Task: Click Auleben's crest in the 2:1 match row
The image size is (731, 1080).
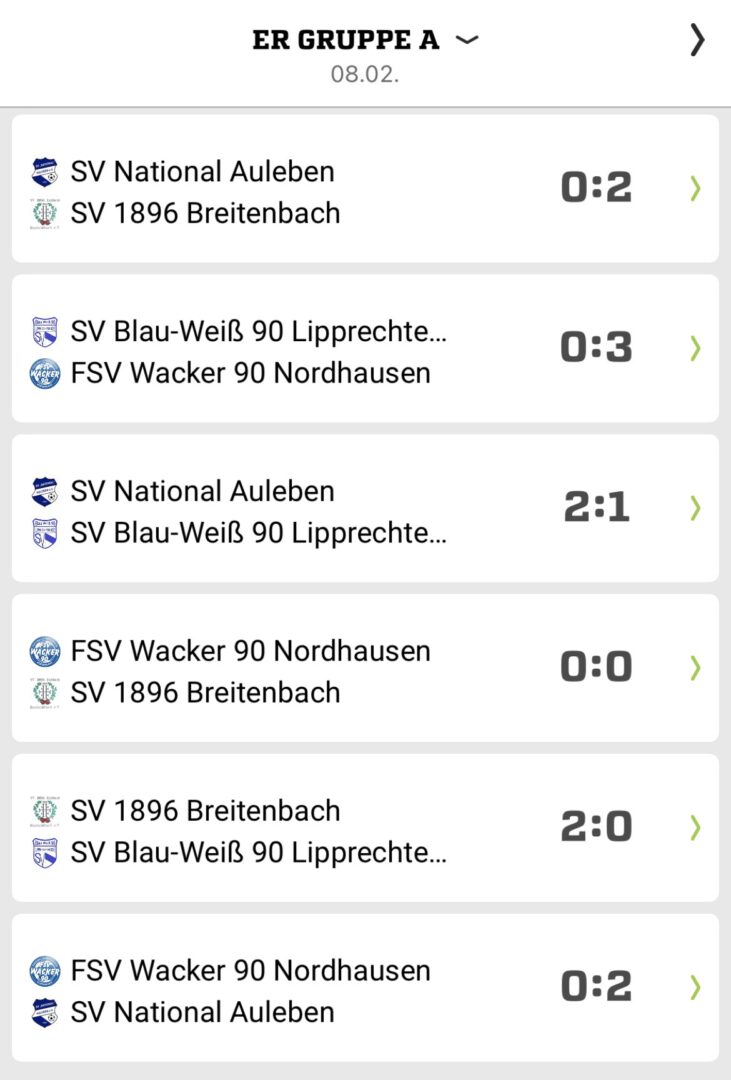Action: click(44, 491)
